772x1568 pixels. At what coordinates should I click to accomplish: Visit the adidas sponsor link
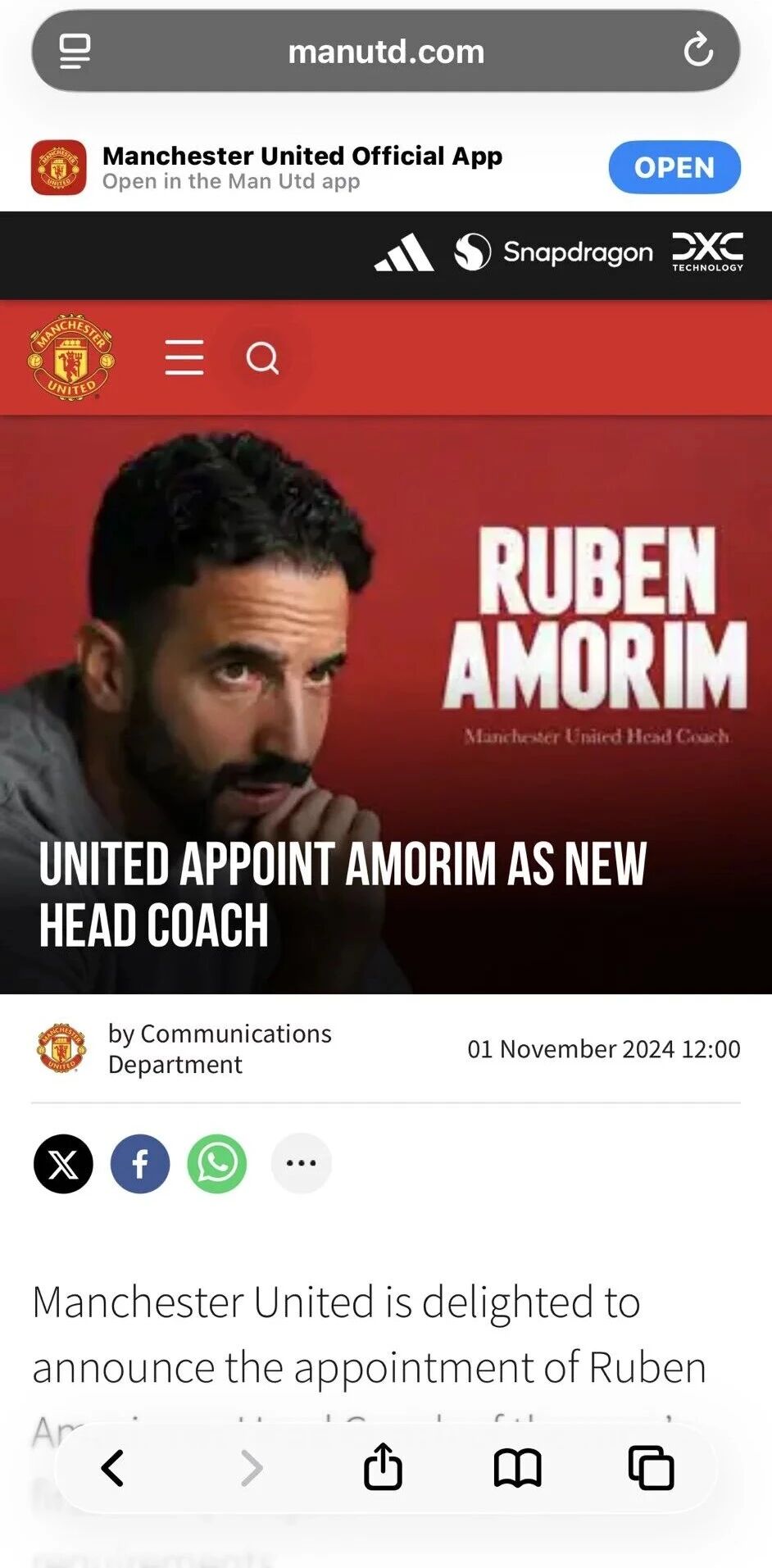pos(404,252)
